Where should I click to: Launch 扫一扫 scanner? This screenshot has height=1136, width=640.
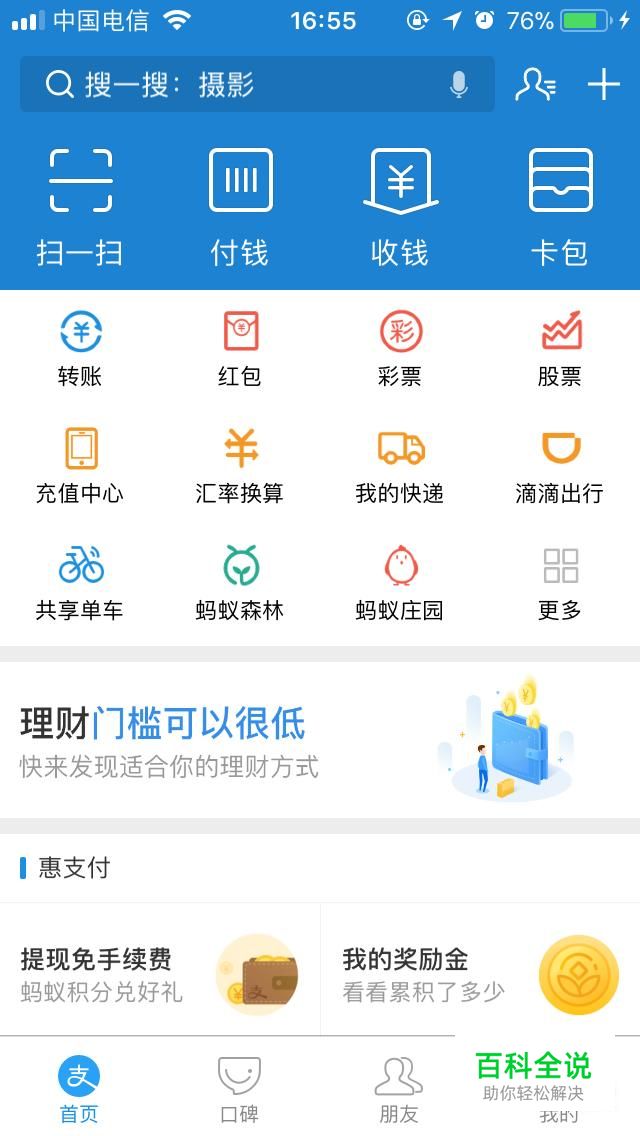pyautogui.click(x=80, y=205)
